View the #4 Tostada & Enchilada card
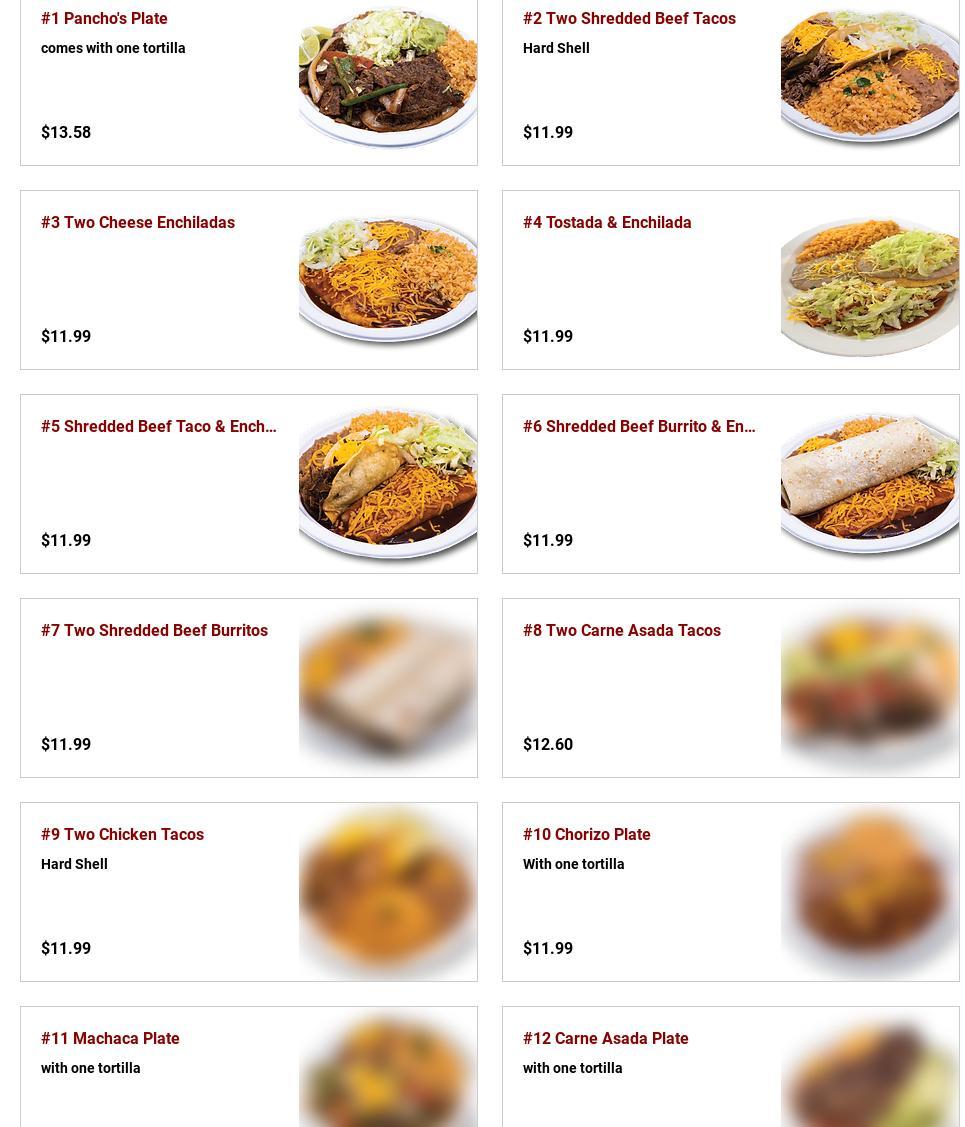This screenshot has height=1127, width=965. 607,223
